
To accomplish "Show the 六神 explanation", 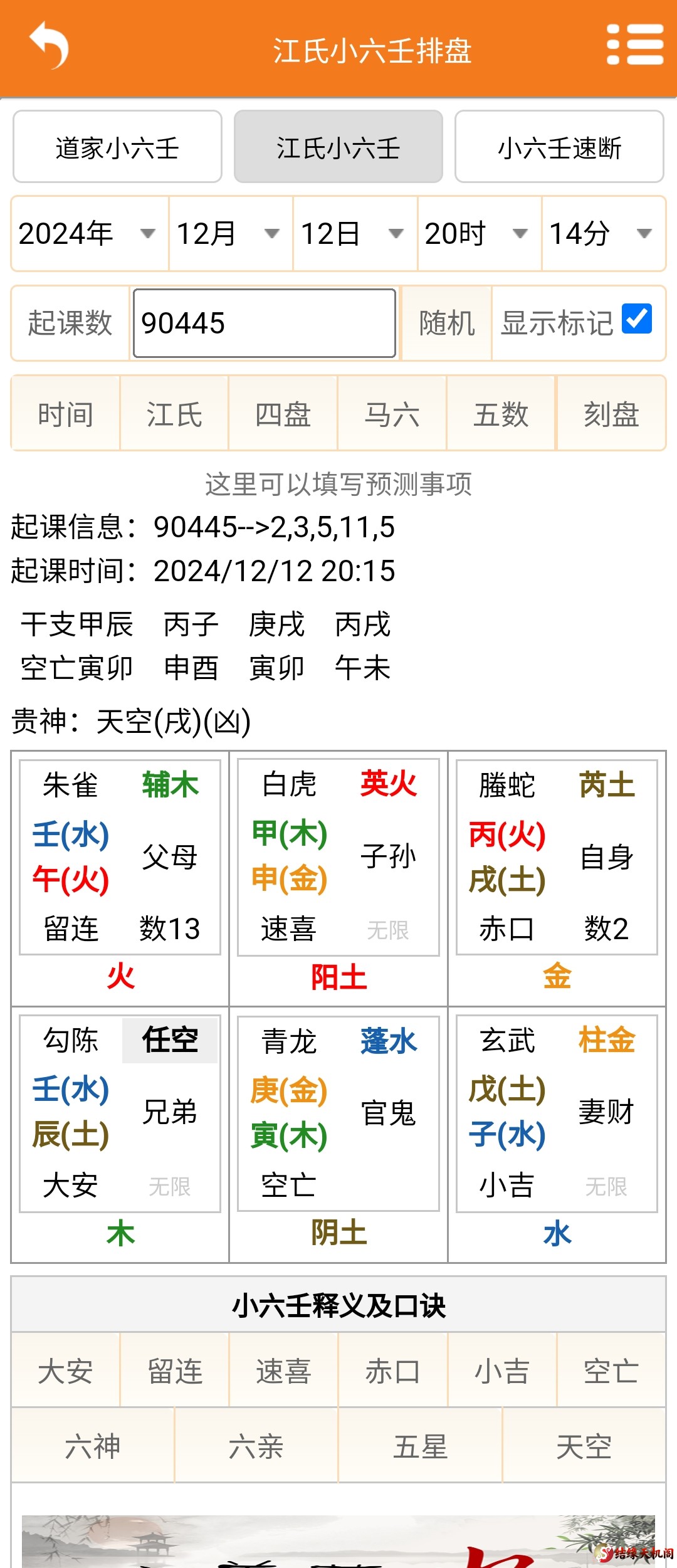I will [93, 1446].
